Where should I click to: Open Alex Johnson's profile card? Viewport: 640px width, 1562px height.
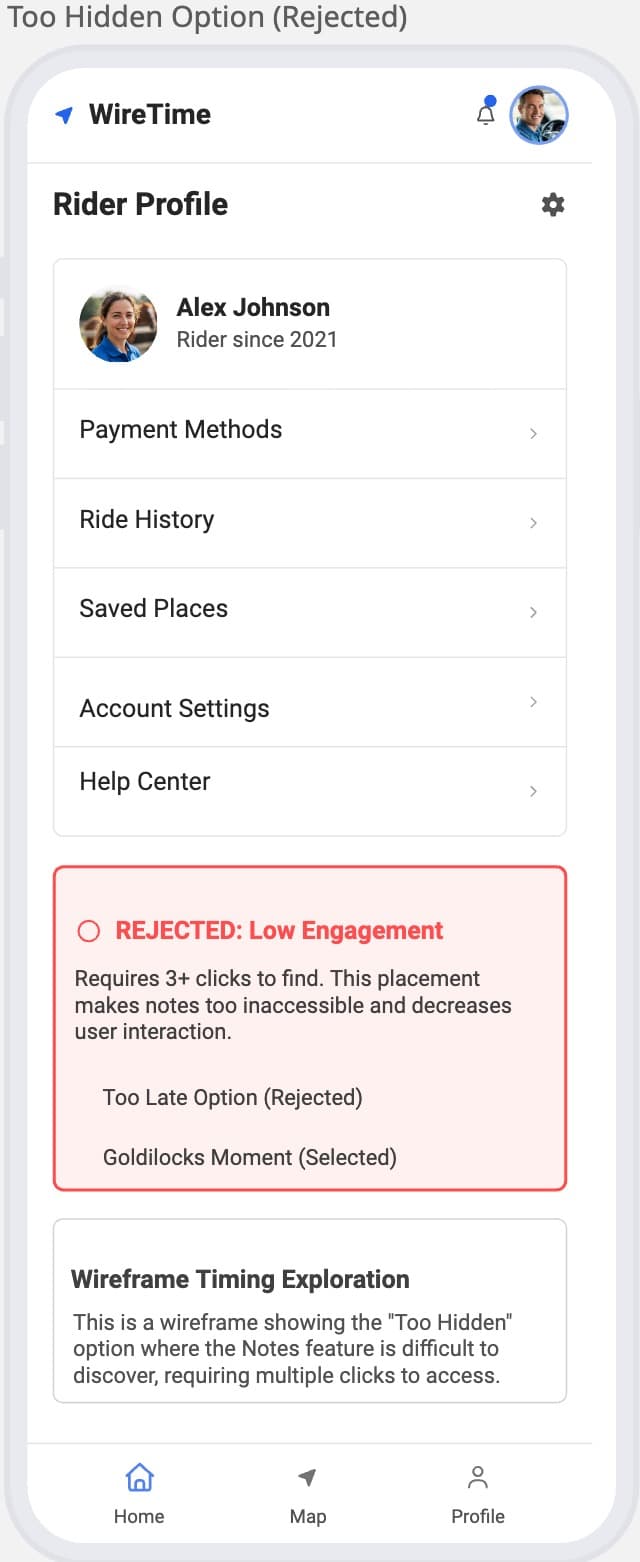point(310,324)
